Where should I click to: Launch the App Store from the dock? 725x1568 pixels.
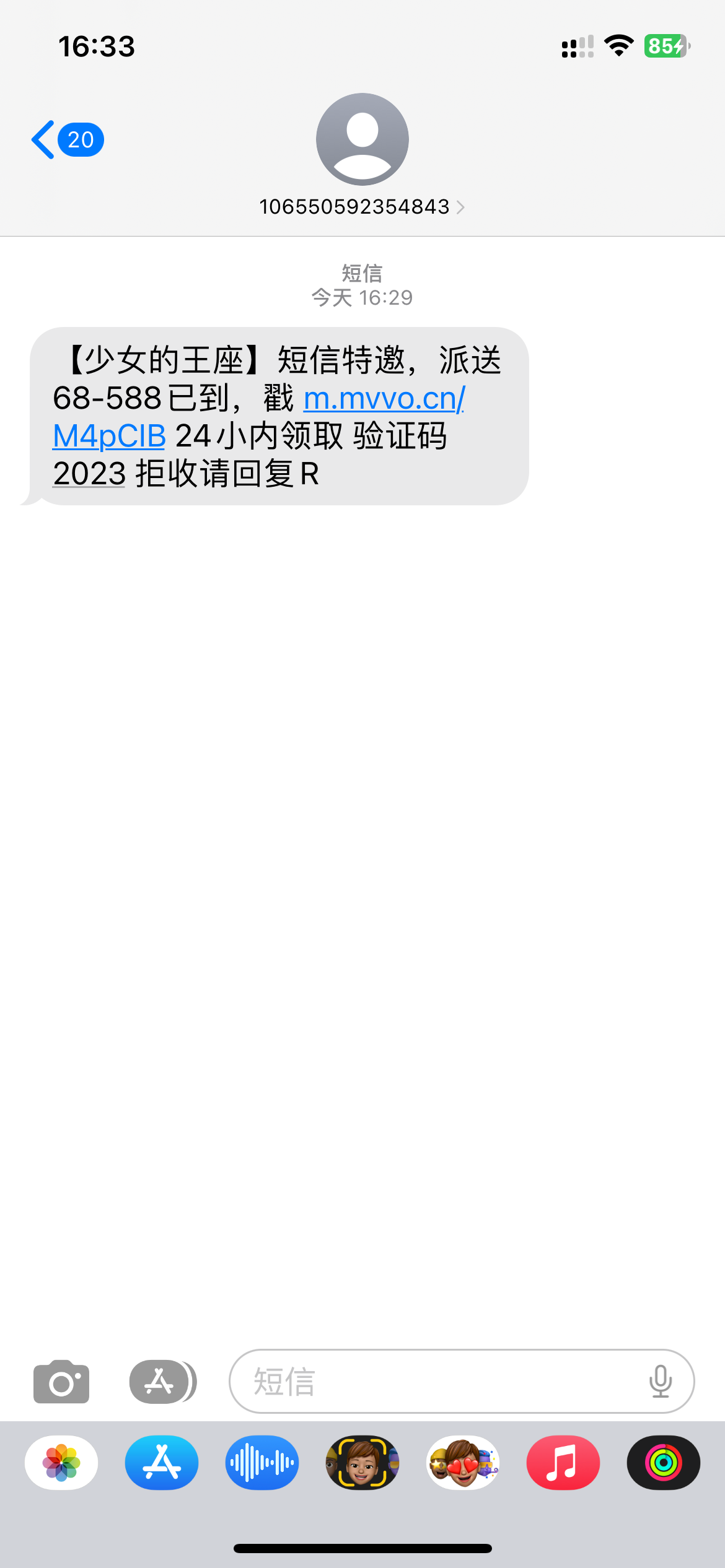coord(161,1461)
